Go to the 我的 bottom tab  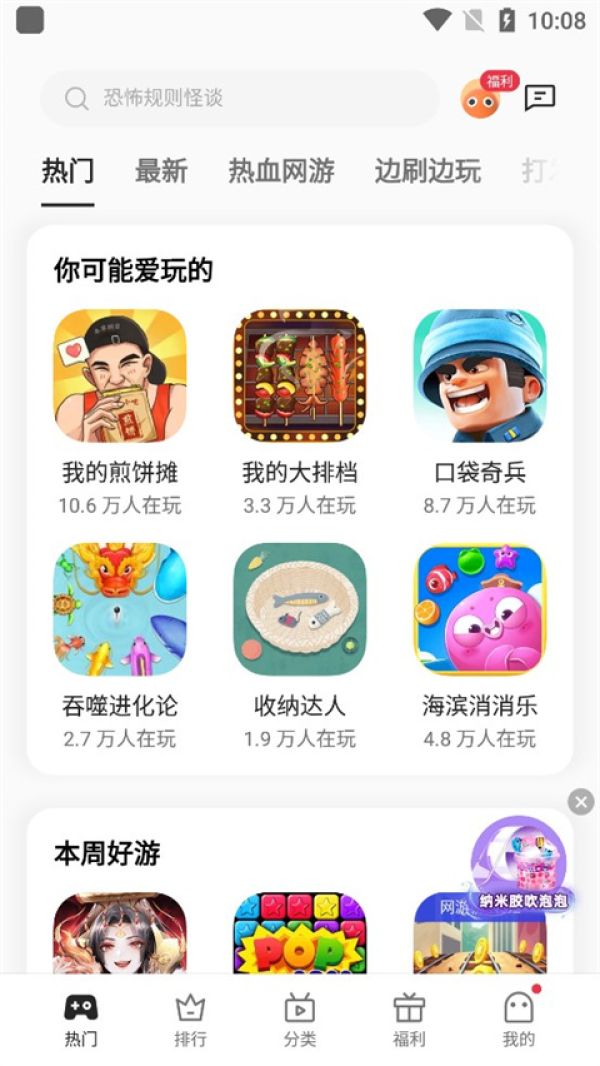coord(518,1020)
